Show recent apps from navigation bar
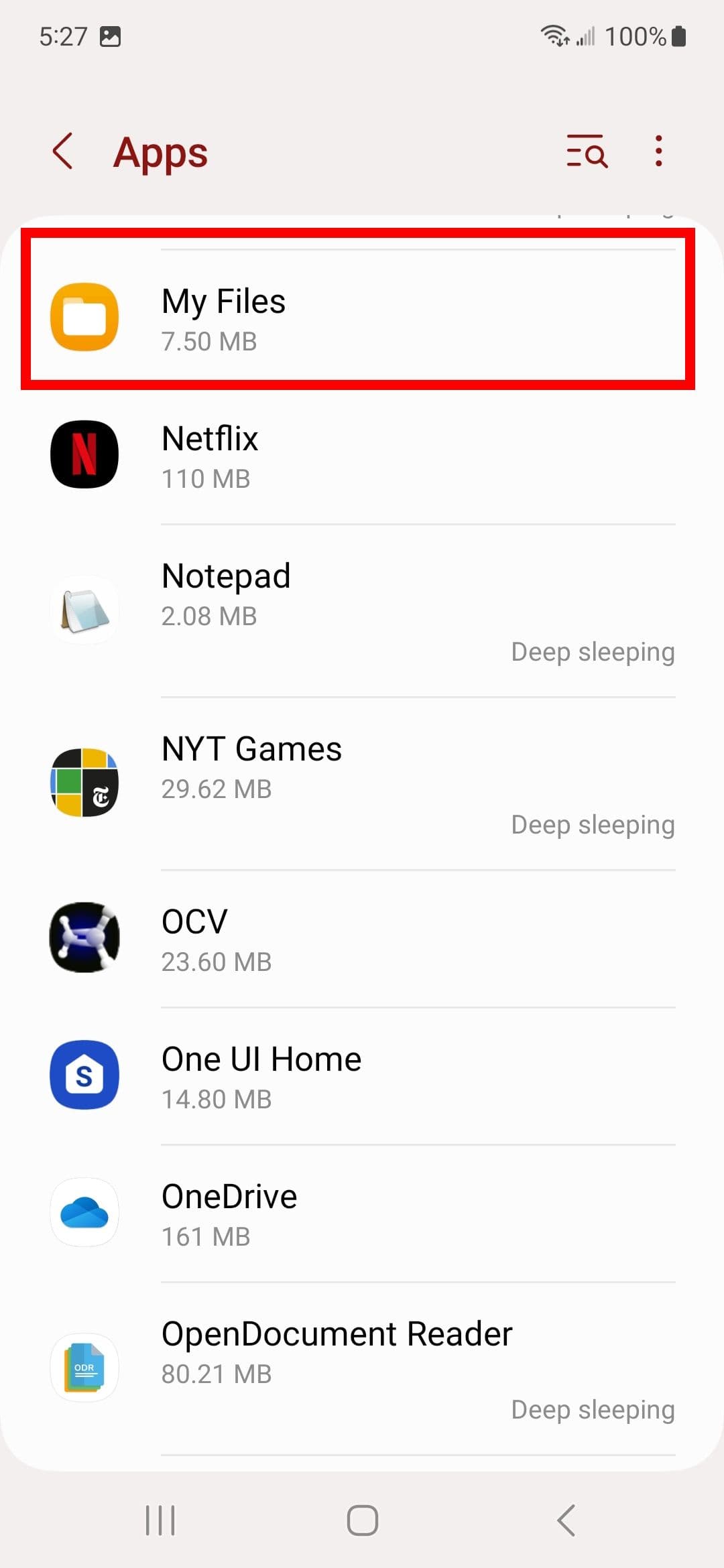Viewport: 724px width, 1568px height. point(160,1520)
